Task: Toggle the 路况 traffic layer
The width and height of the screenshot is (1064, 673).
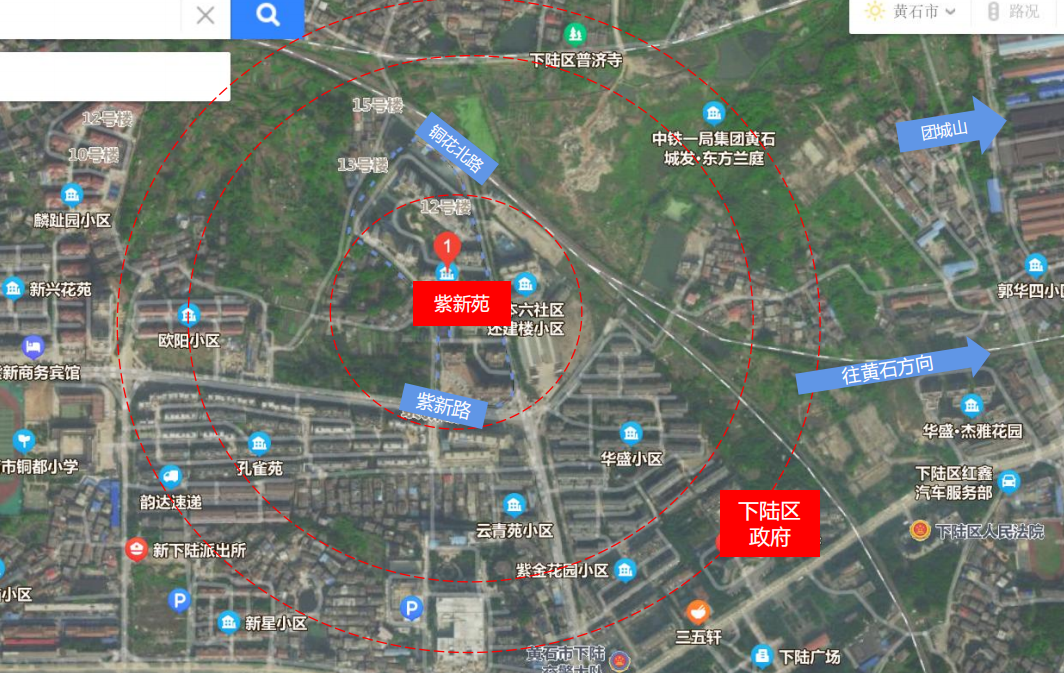Action: click(1014, 12)
